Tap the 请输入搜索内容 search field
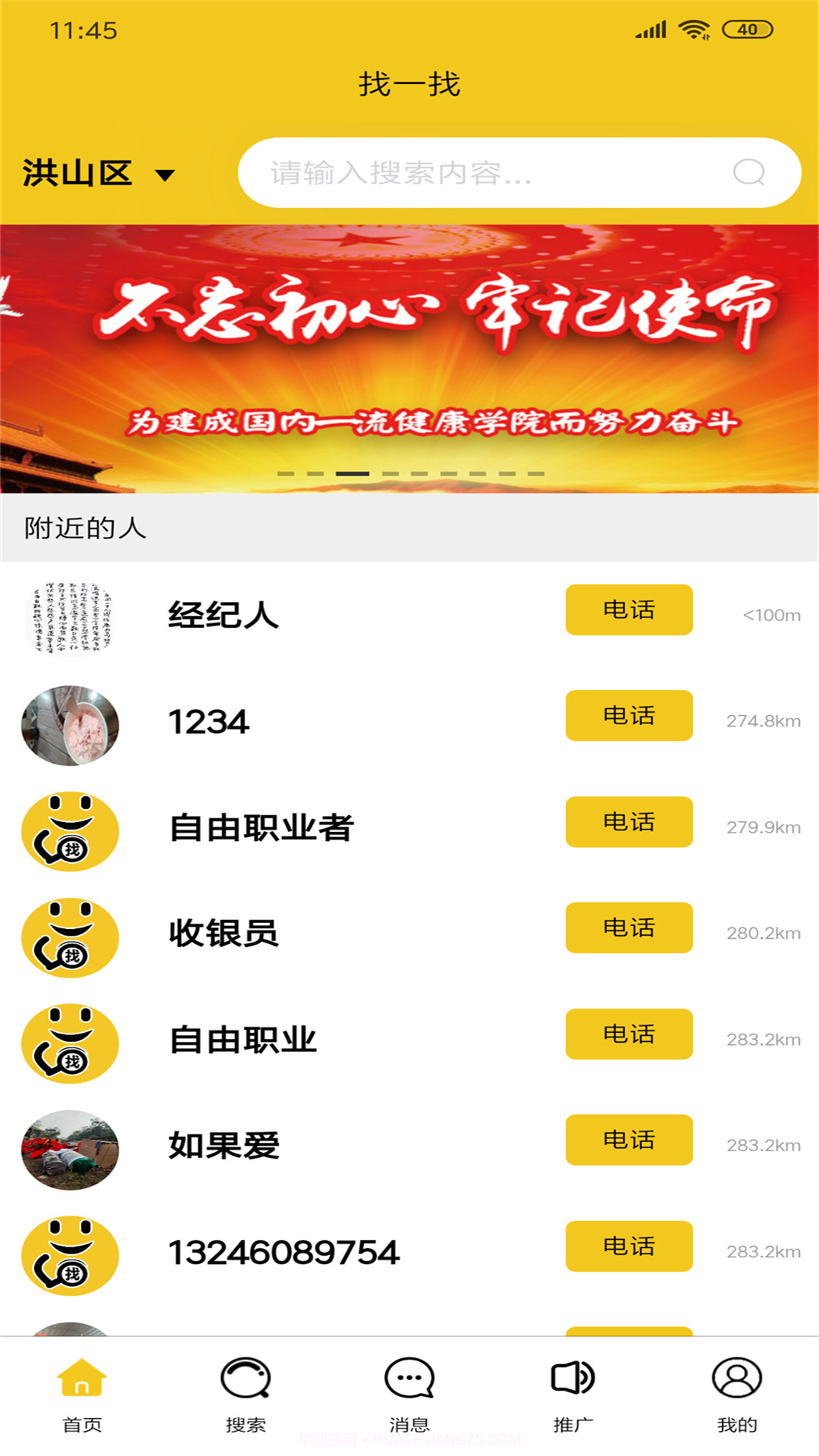 [455, 173]
